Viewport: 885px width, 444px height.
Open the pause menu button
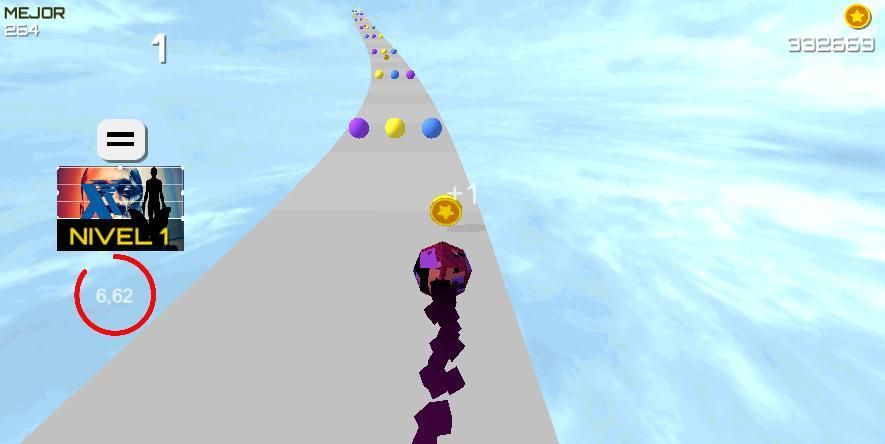coord(121,140)
